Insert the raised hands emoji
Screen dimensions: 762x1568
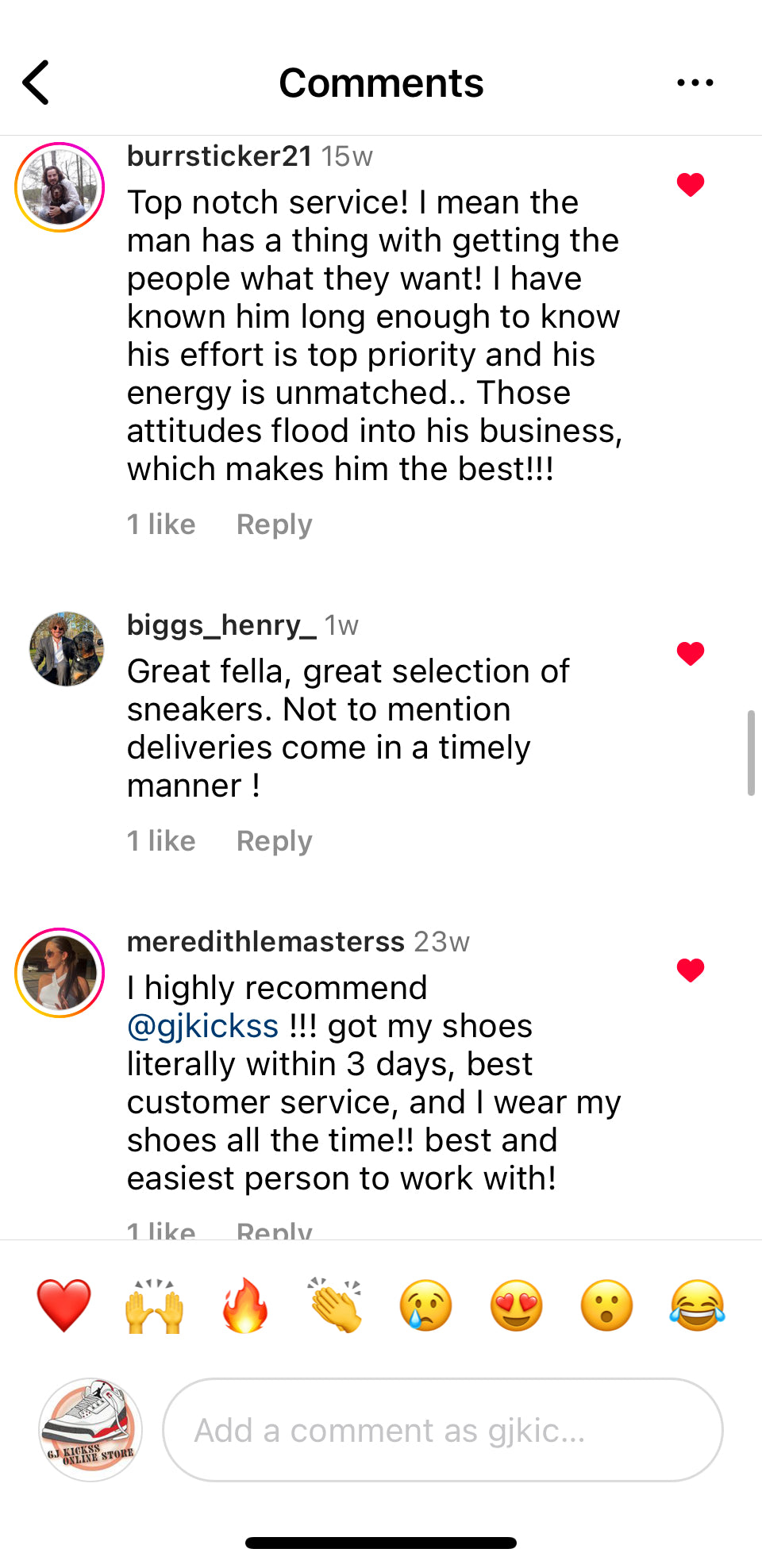[154, 1305]
